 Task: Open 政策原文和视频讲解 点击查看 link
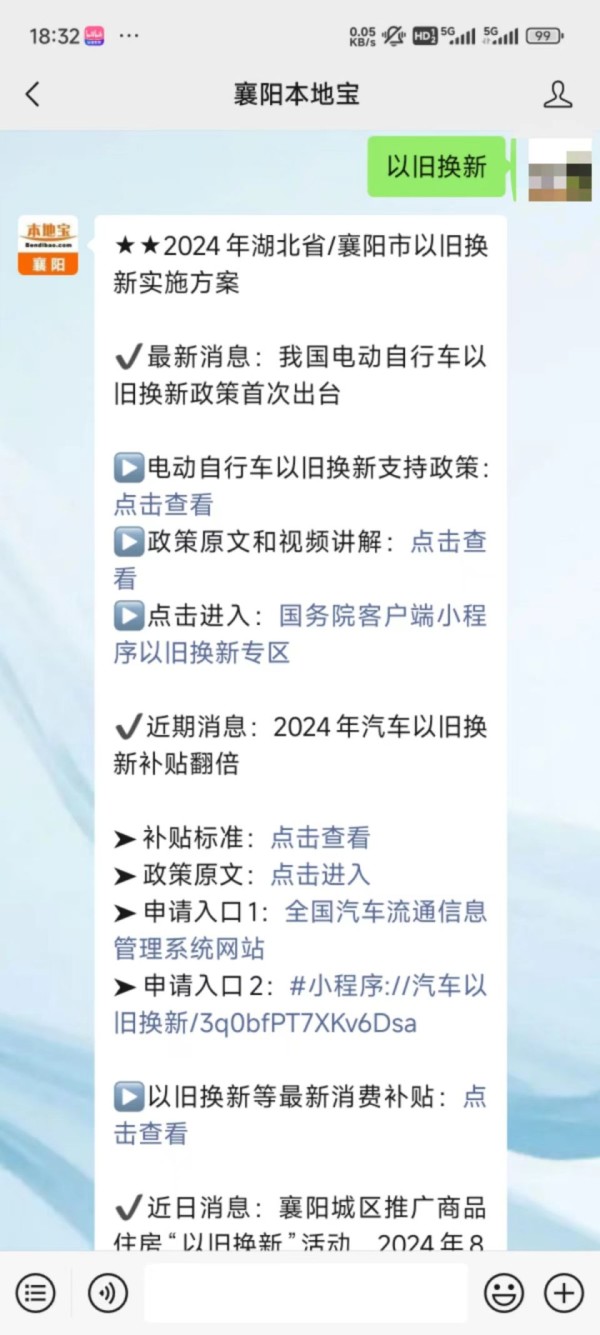[448, 541]
